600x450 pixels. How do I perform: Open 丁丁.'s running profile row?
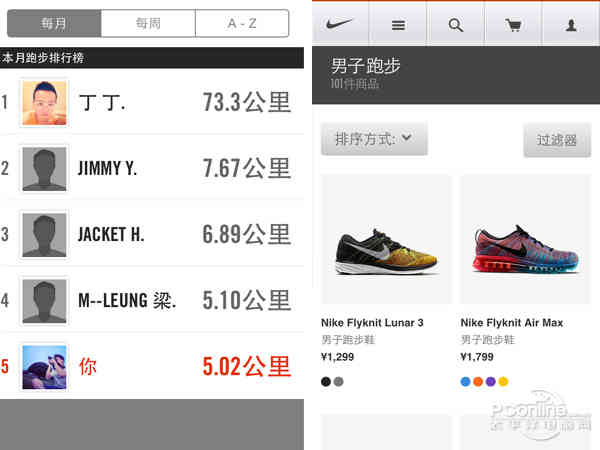[x=150, y=102]
